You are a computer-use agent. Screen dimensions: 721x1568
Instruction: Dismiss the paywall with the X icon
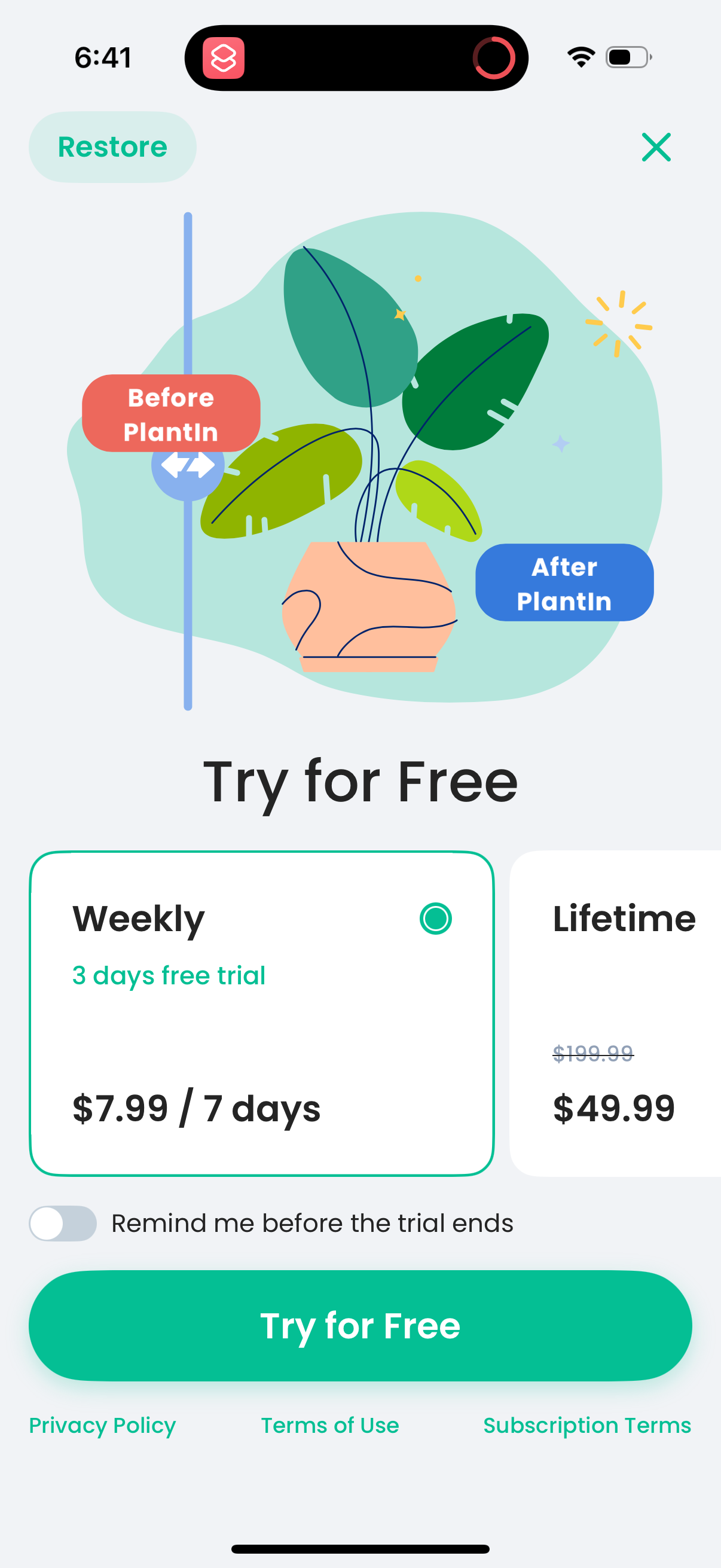tap(656, 148)
